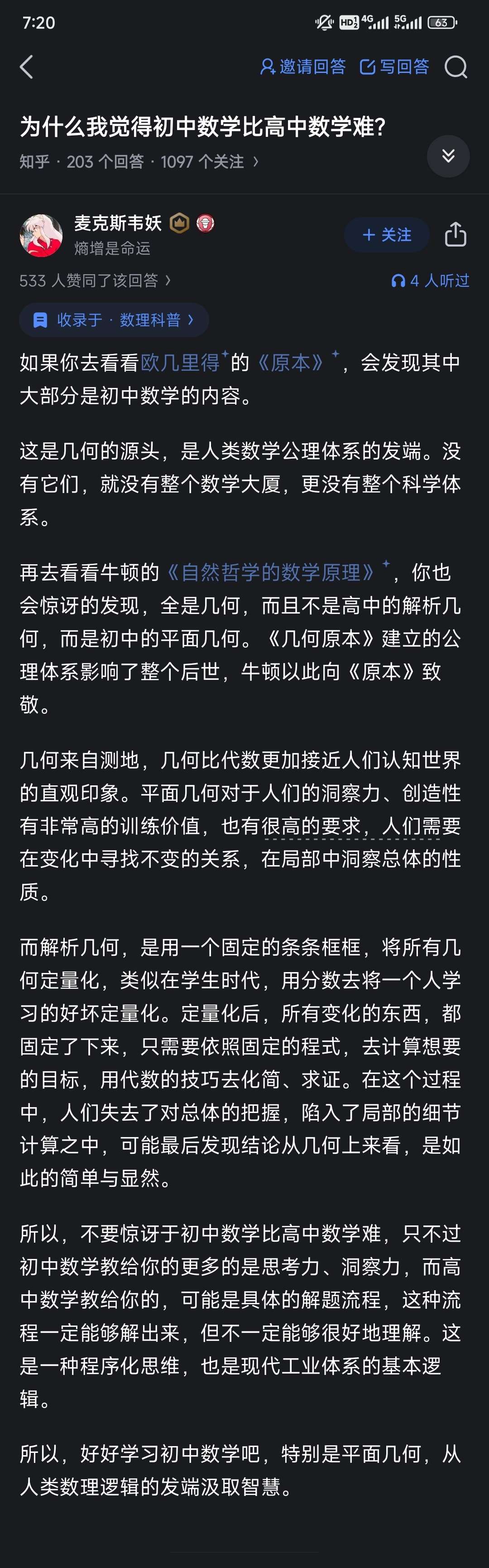Tap 写回答 to write an answer
The height and width of the screenshot is (1568, 489).
click(394, 66)
